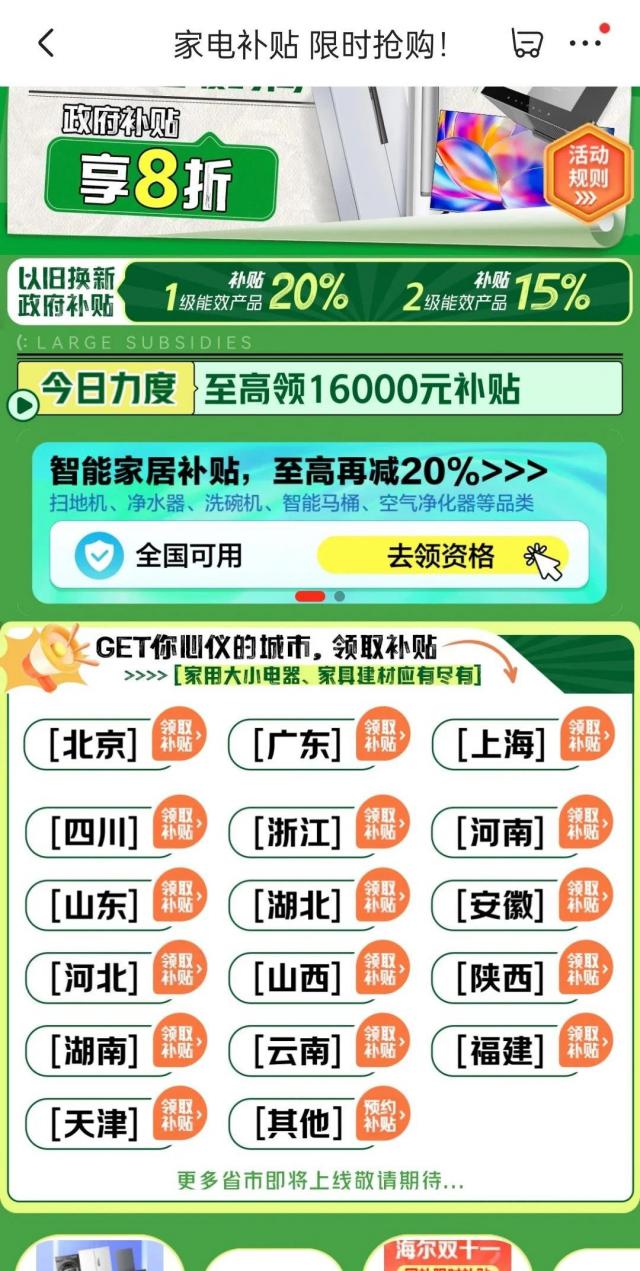Tap 去领资格 to claim eligibility

(x=442, y=556)
